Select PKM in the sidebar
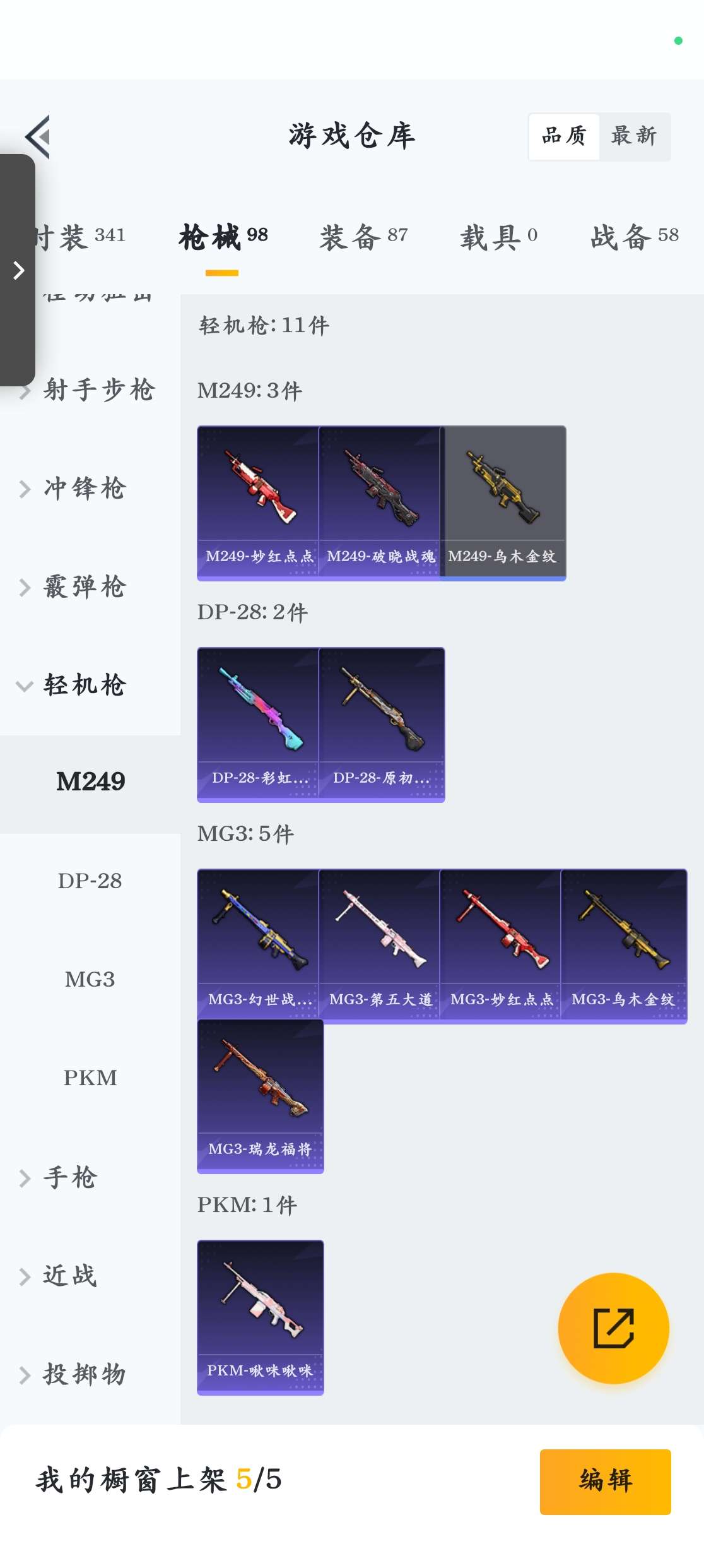Image resolution: width=704 pixels, height=1568 pixels. tap(90, 1078)
